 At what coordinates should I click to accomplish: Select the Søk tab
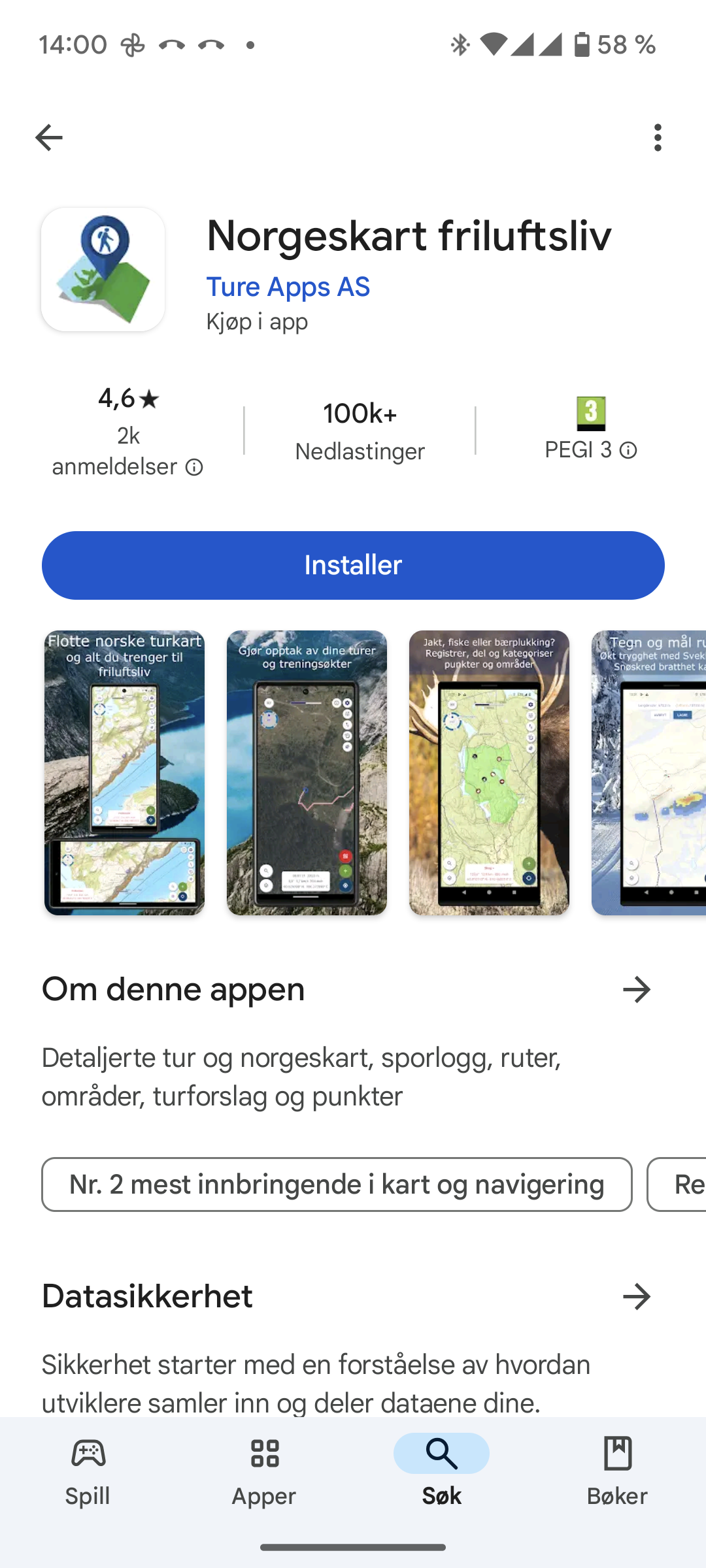441,1470
